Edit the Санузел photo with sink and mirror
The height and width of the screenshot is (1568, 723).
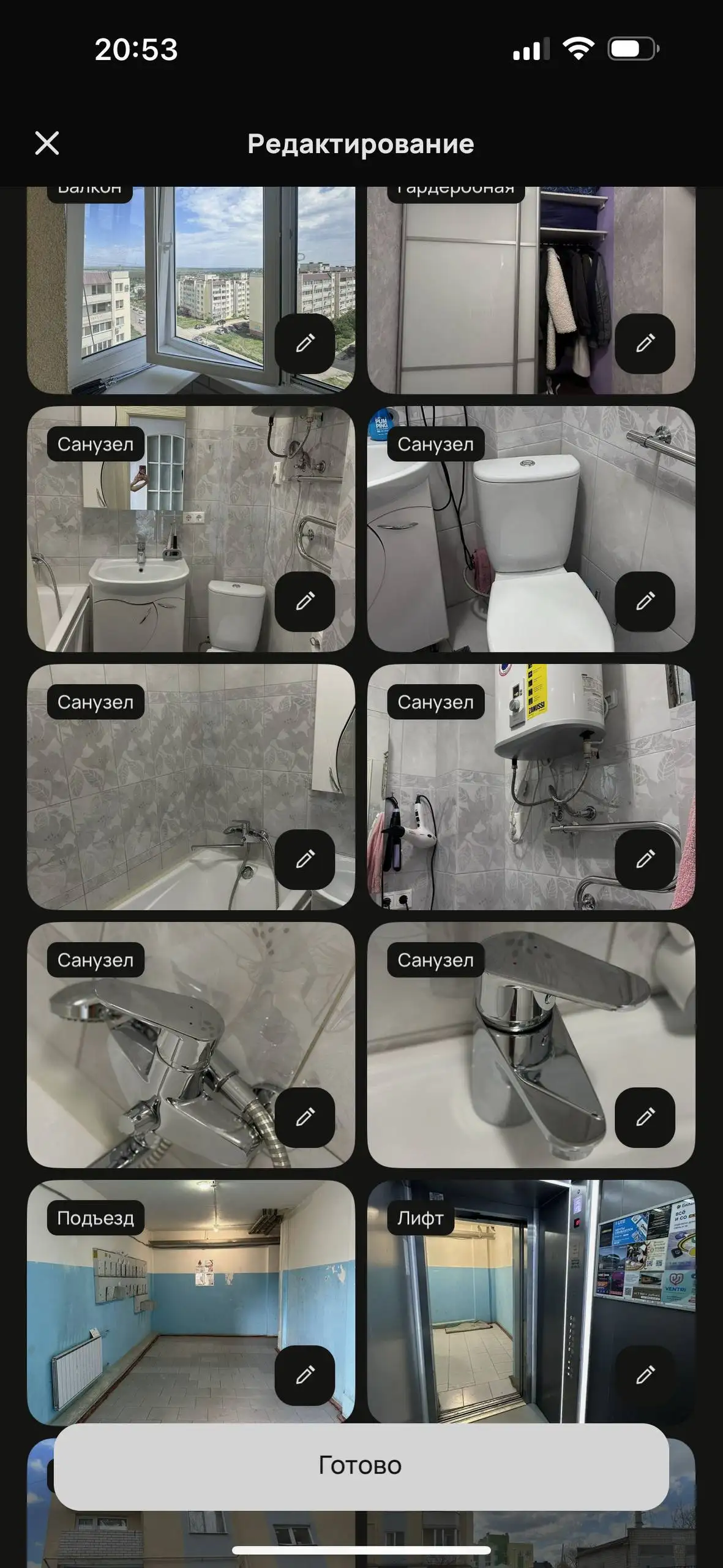[x=305, y=601]
